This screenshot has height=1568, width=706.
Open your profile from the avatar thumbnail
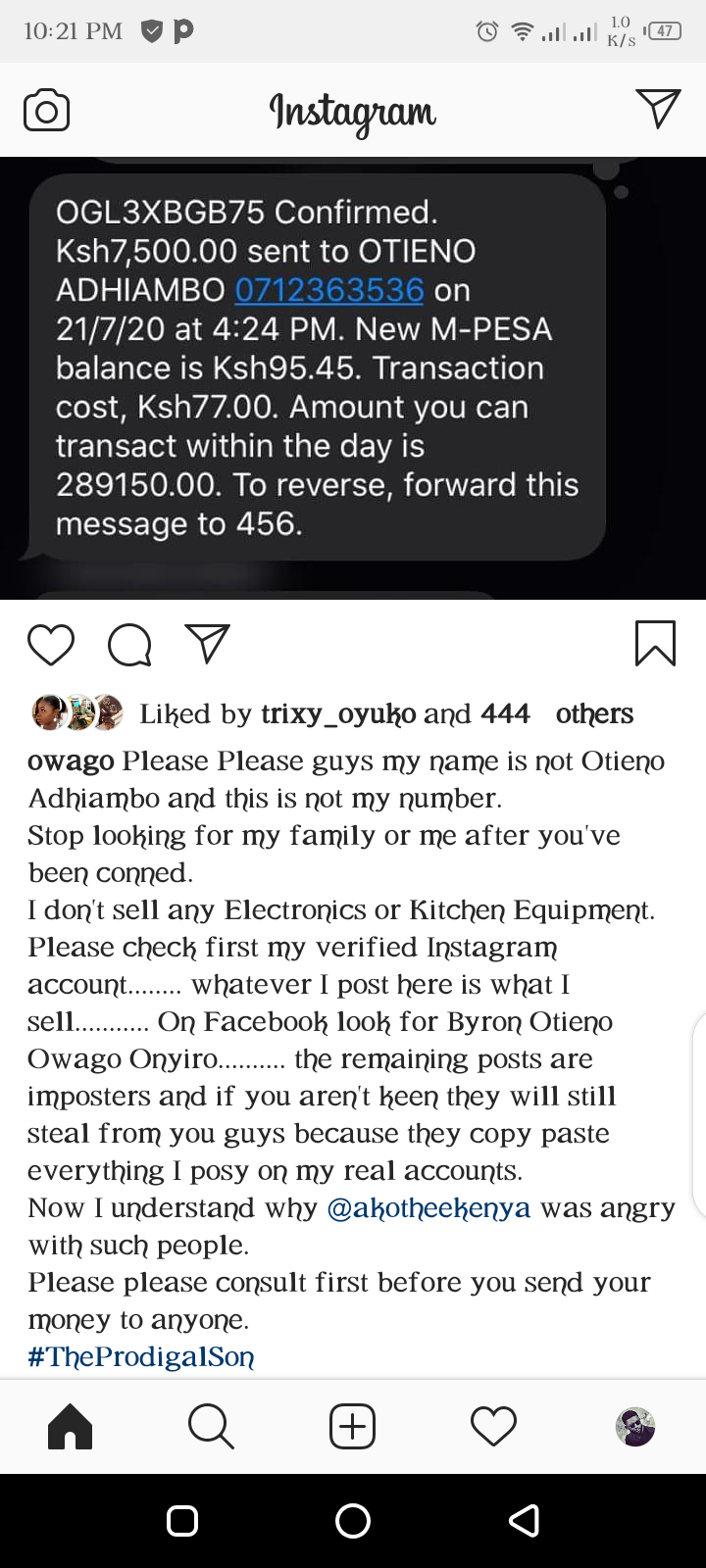click(x=635, y=1427)
